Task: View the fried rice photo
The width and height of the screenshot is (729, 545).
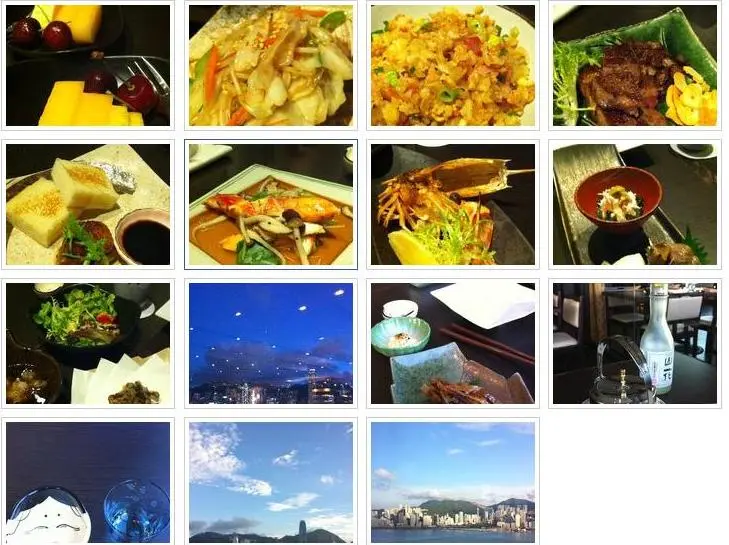Action: (x=452, y=65)
